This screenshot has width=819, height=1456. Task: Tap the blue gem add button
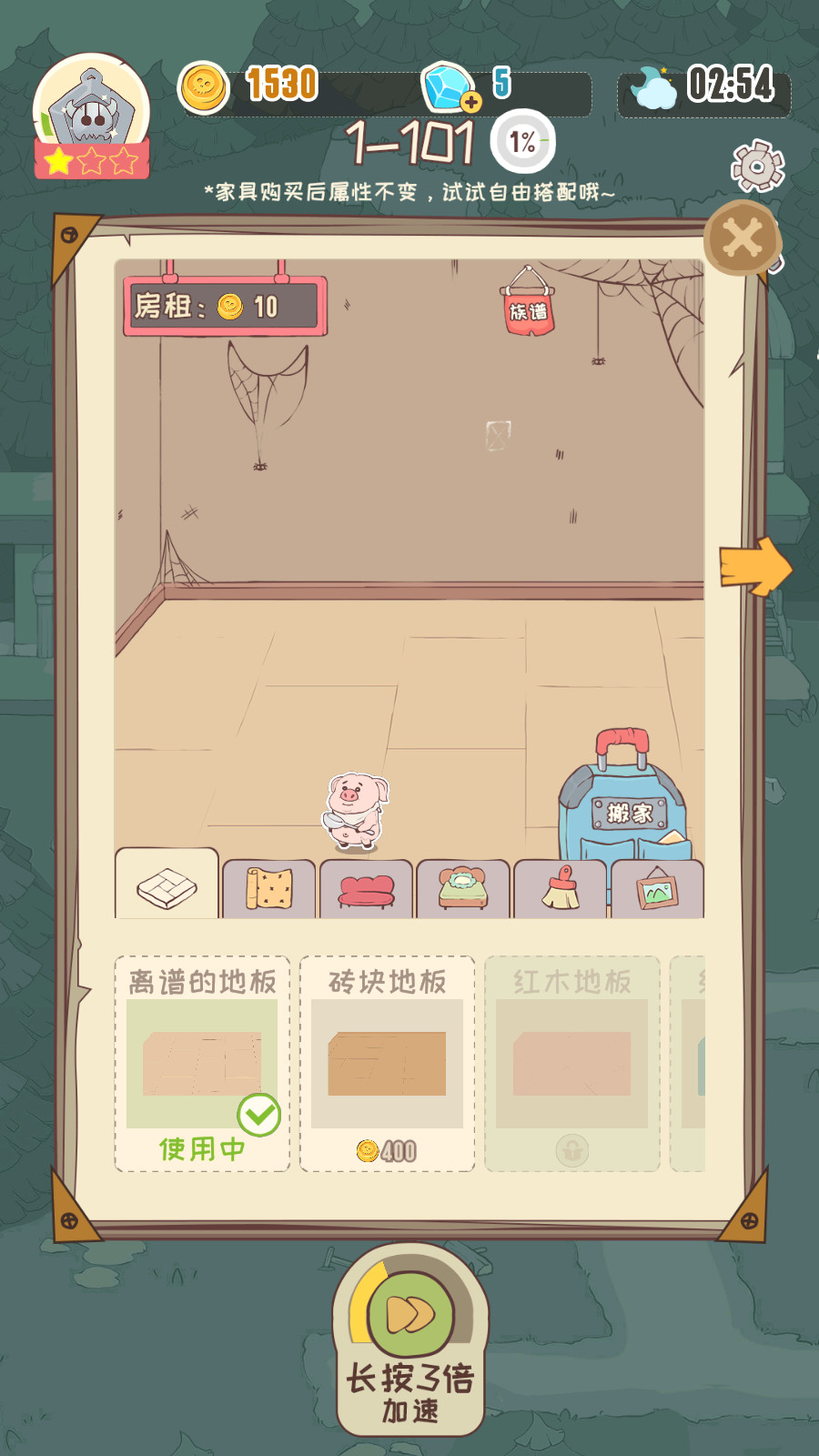click(470, 102)
